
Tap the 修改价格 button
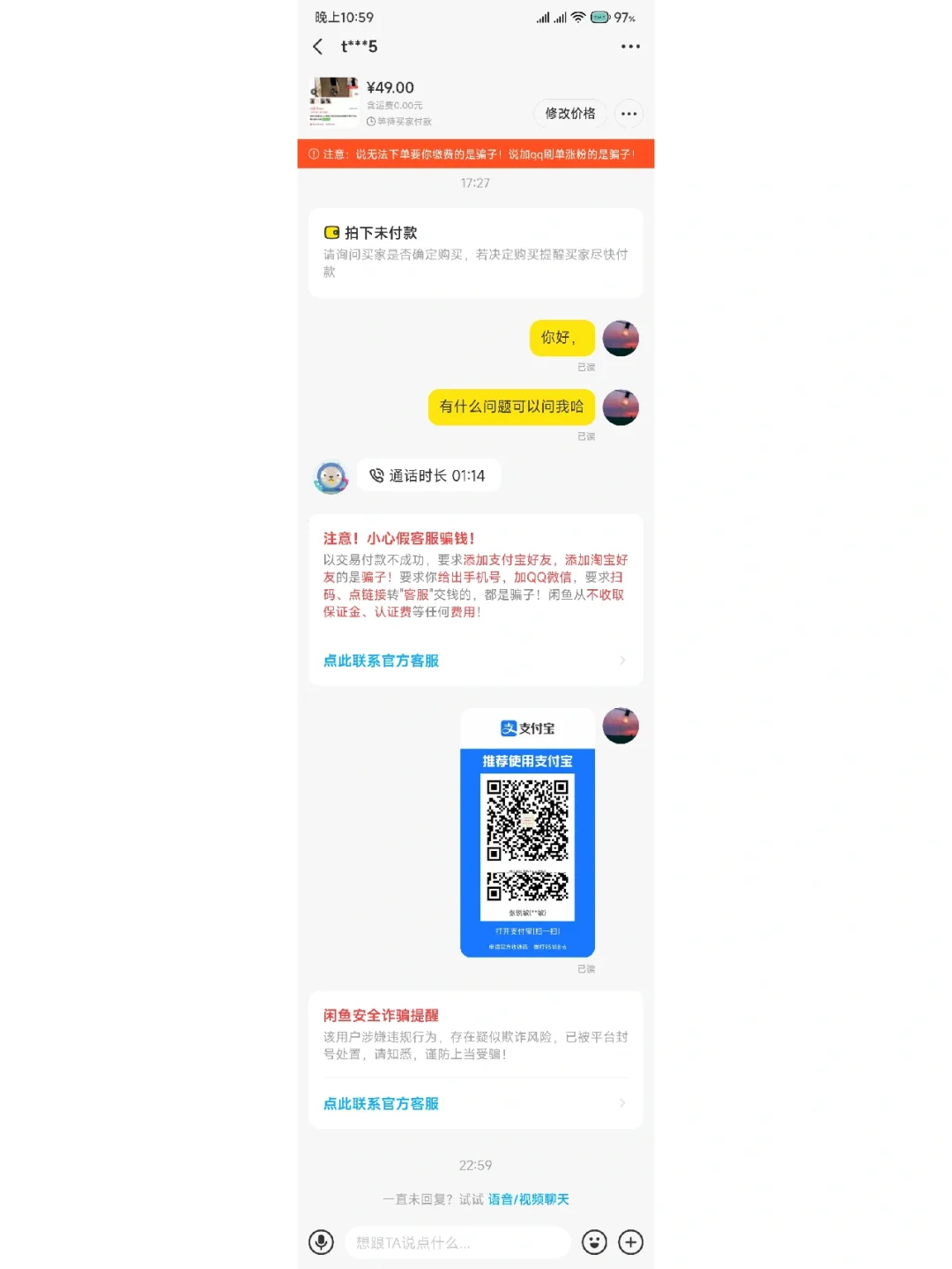click(569, 114)
